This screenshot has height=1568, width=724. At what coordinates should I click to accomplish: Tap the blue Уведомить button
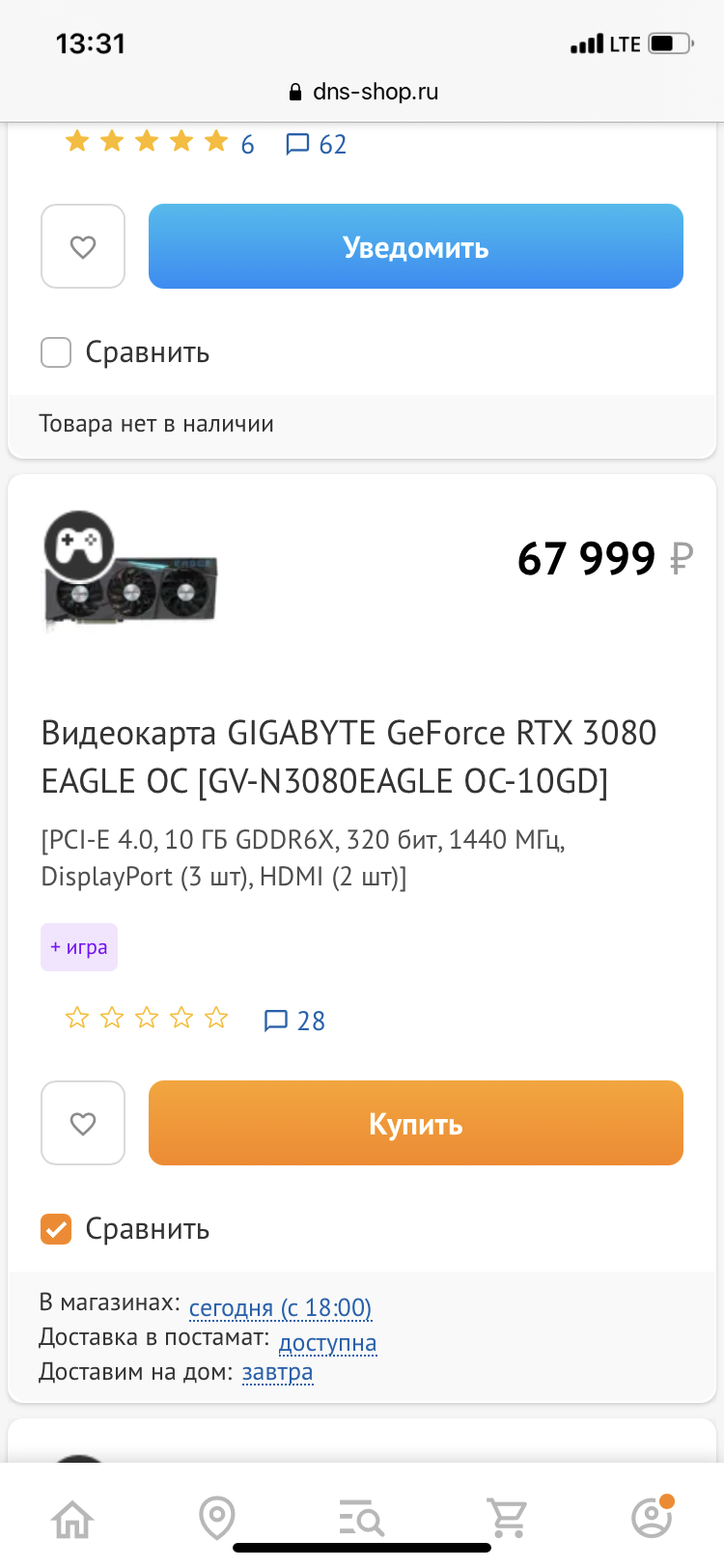pyautogui.click(x=415, y=246)
